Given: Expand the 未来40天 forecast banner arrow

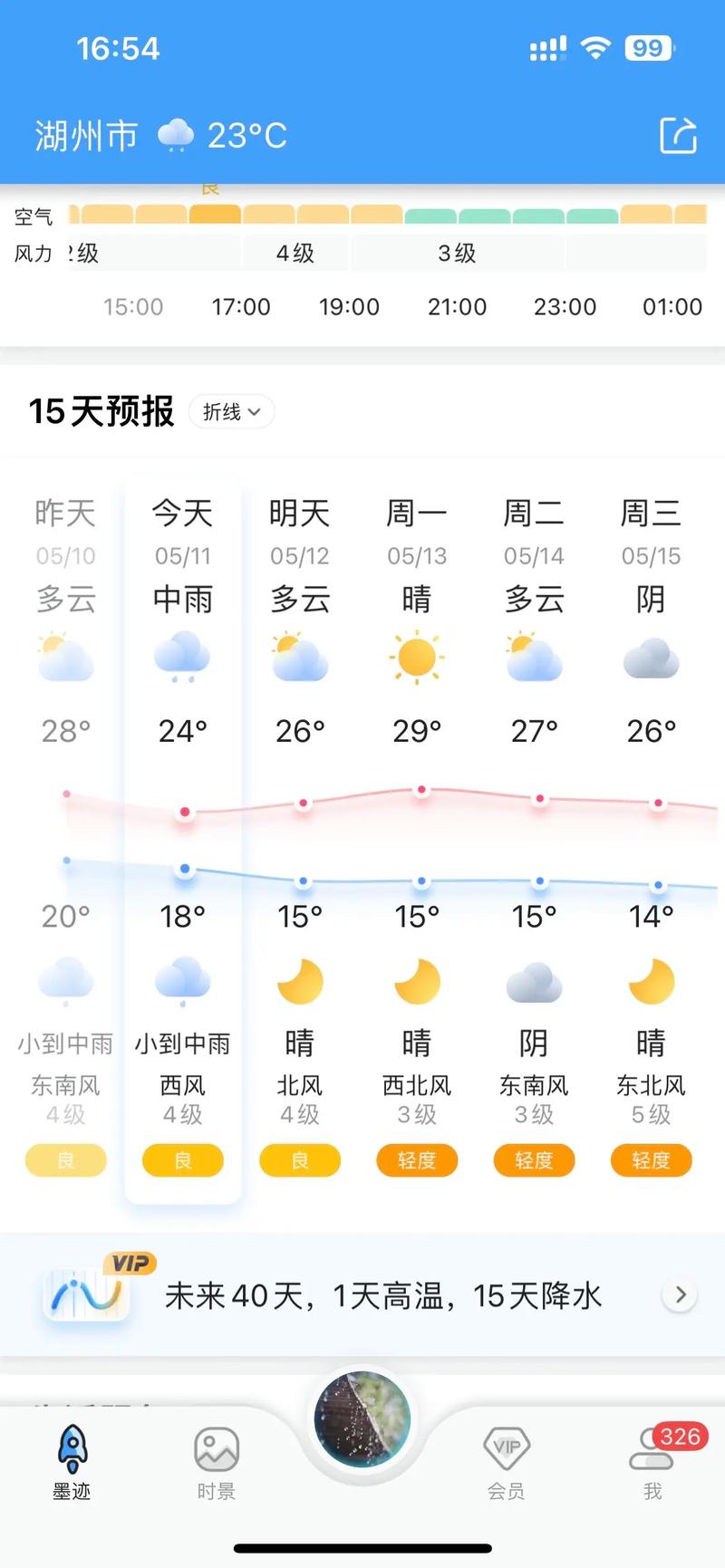Looking at the screenshot, I should click(x=680, y=1295).
